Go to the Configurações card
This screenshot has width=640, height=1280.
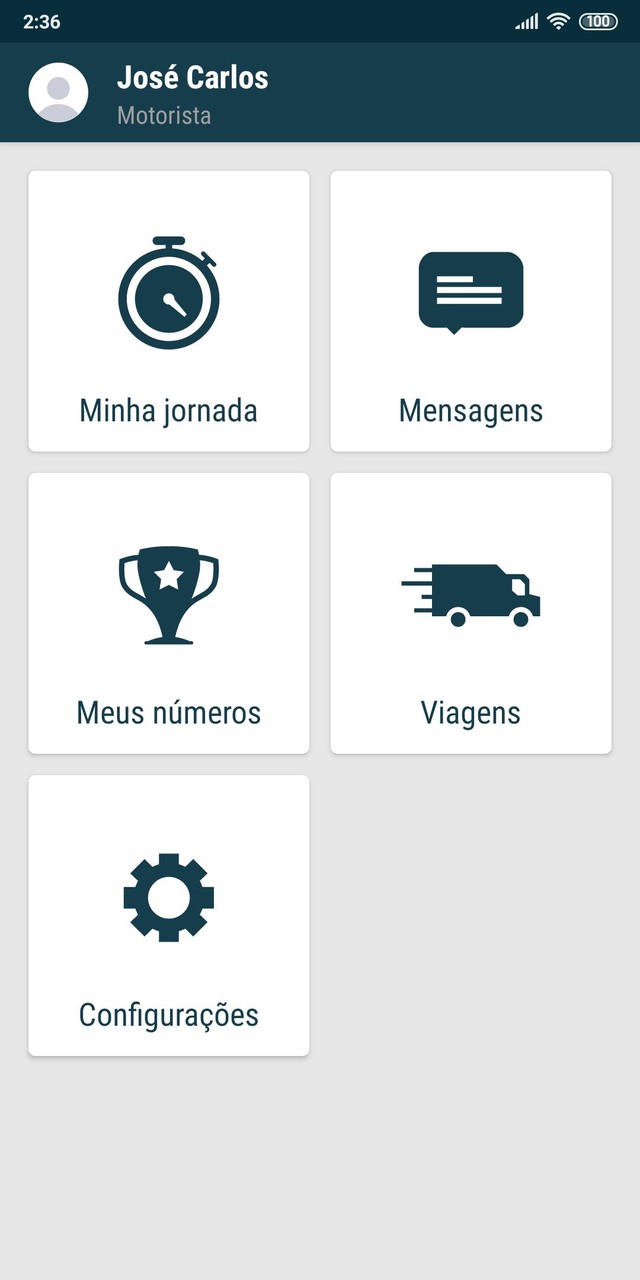pyautogui.click(x=169, y=915)
